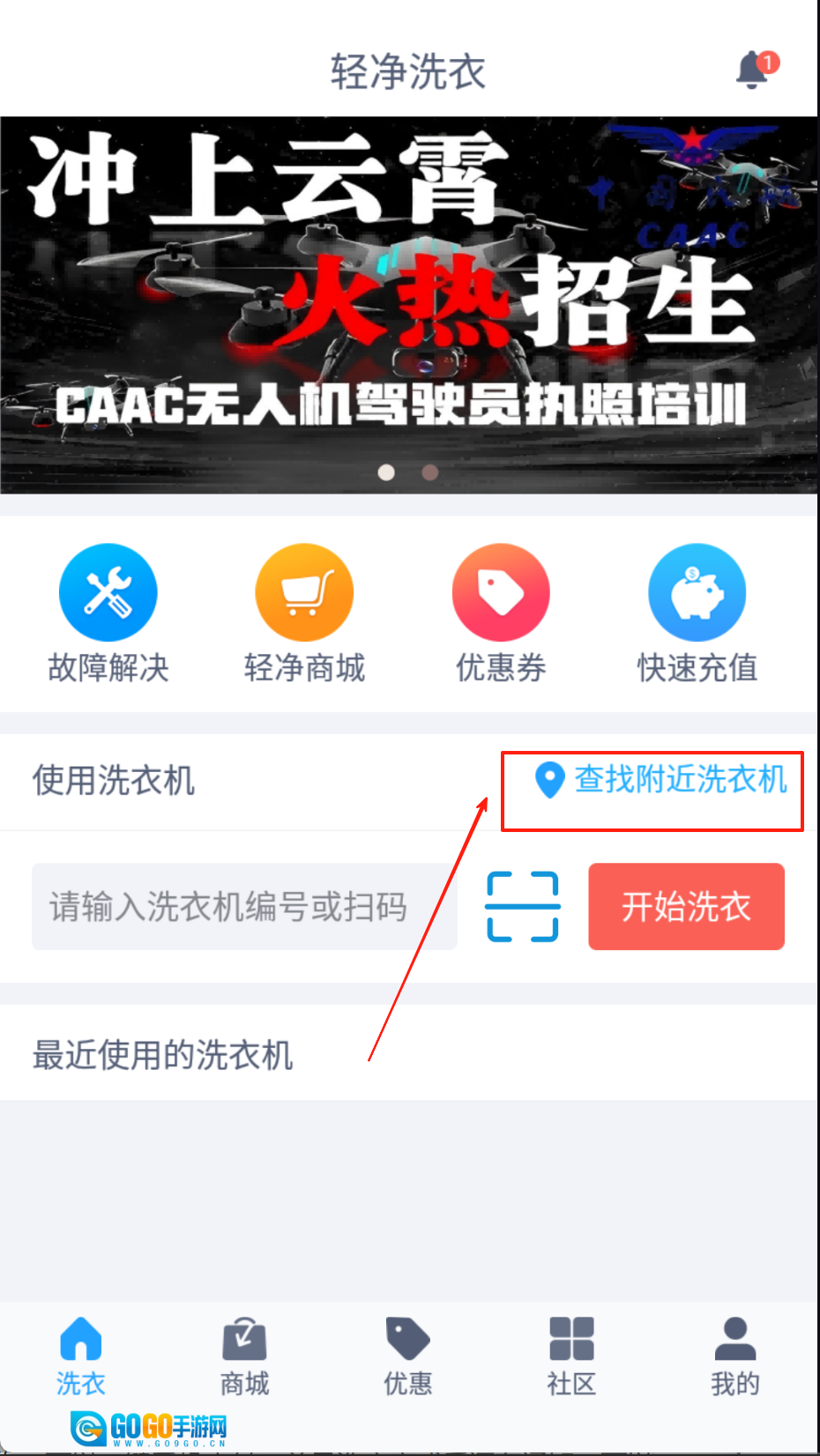Open the QR scan icon
The image size is (820, 1456).
(x=523, y=907)
